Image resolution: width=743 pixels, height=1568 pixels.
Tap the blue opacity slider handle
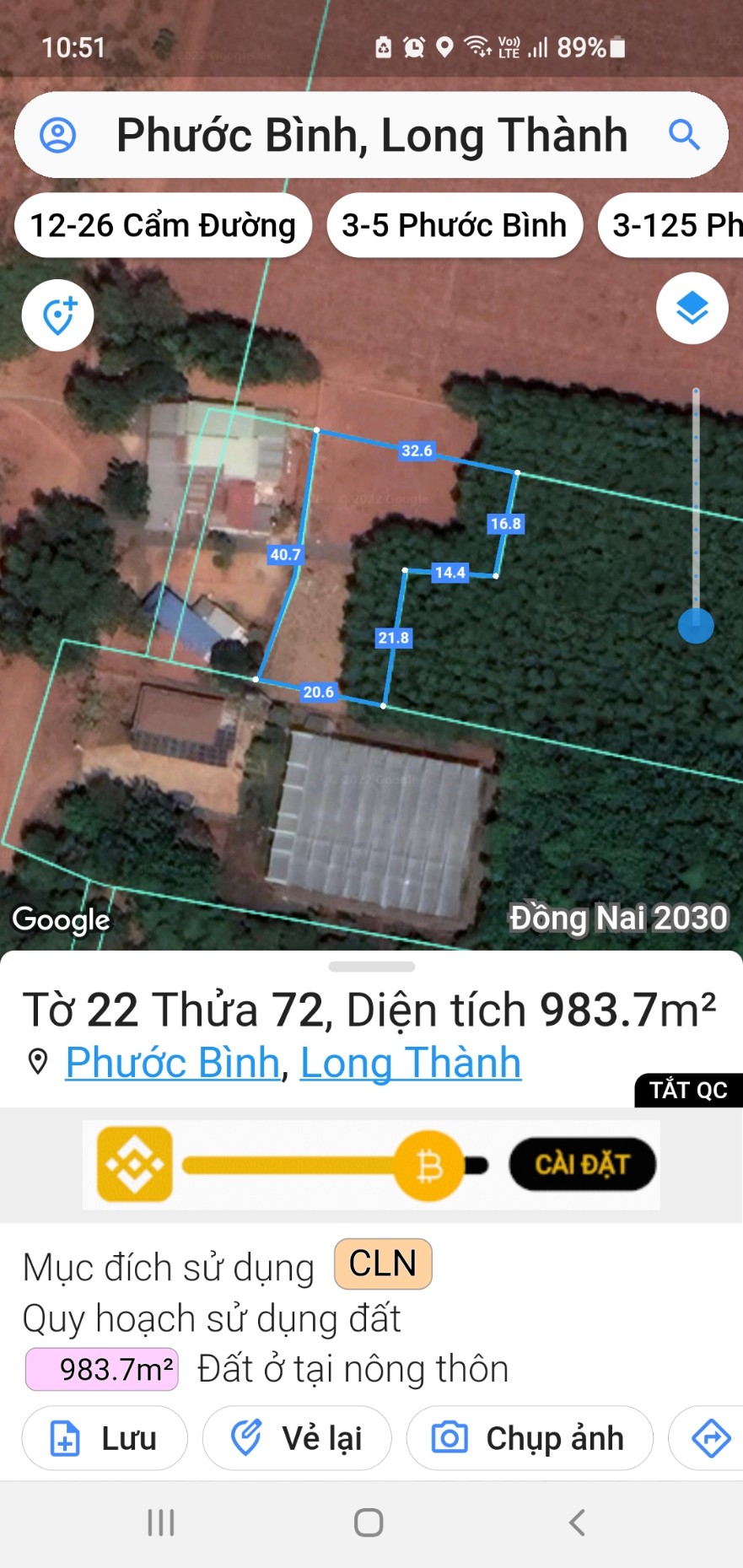[x=696, y=626]
